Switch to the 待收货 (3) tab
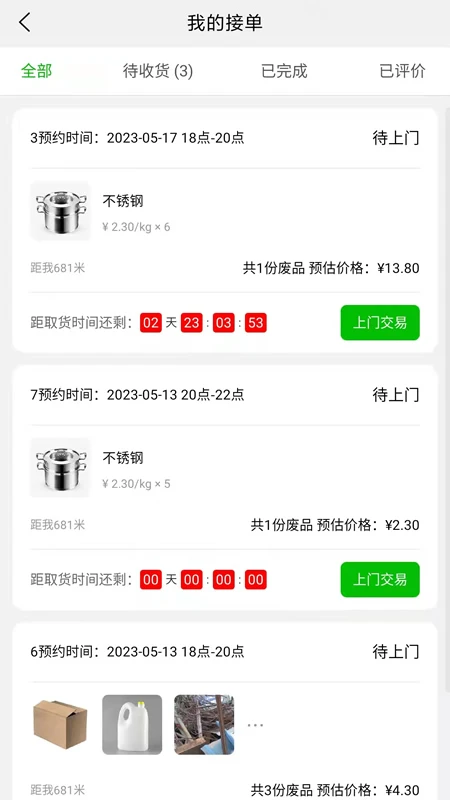This screenshot has height=800, width=450. click(x=158, y=71)
